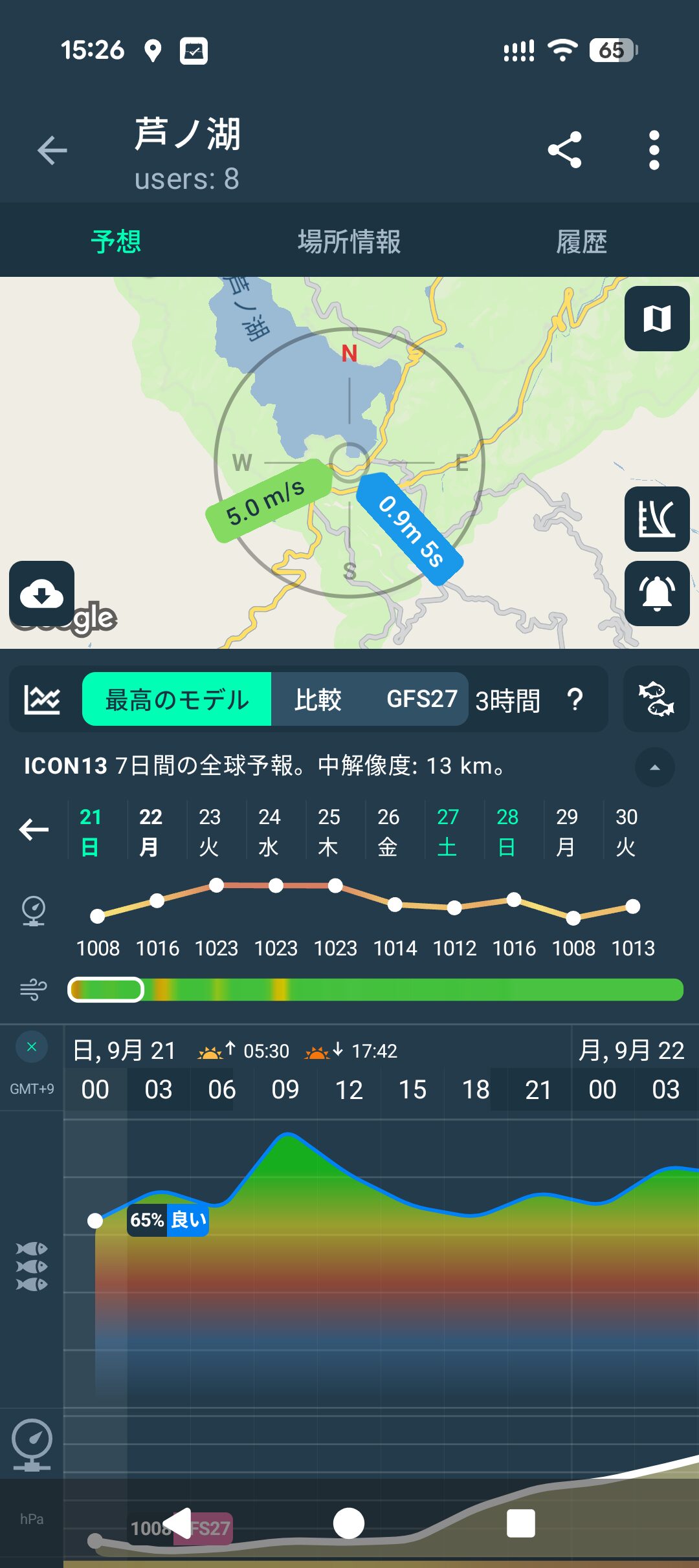Change the 3時間 time interval
This screenshot has height=1568, width=699.
pyautogui.click(x=507, y=701)
